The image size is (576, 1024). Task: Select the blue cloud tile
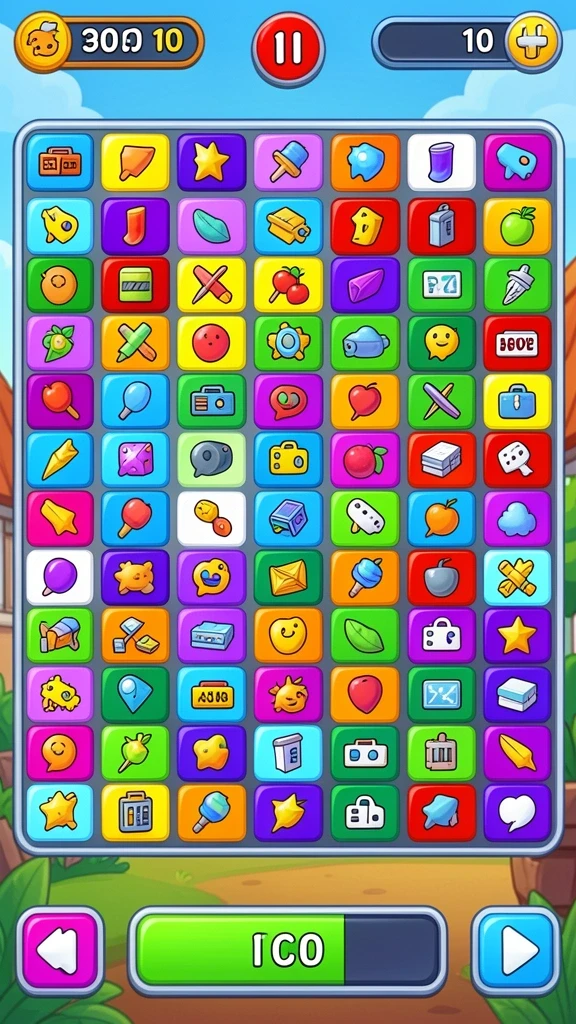coord(517,519)
